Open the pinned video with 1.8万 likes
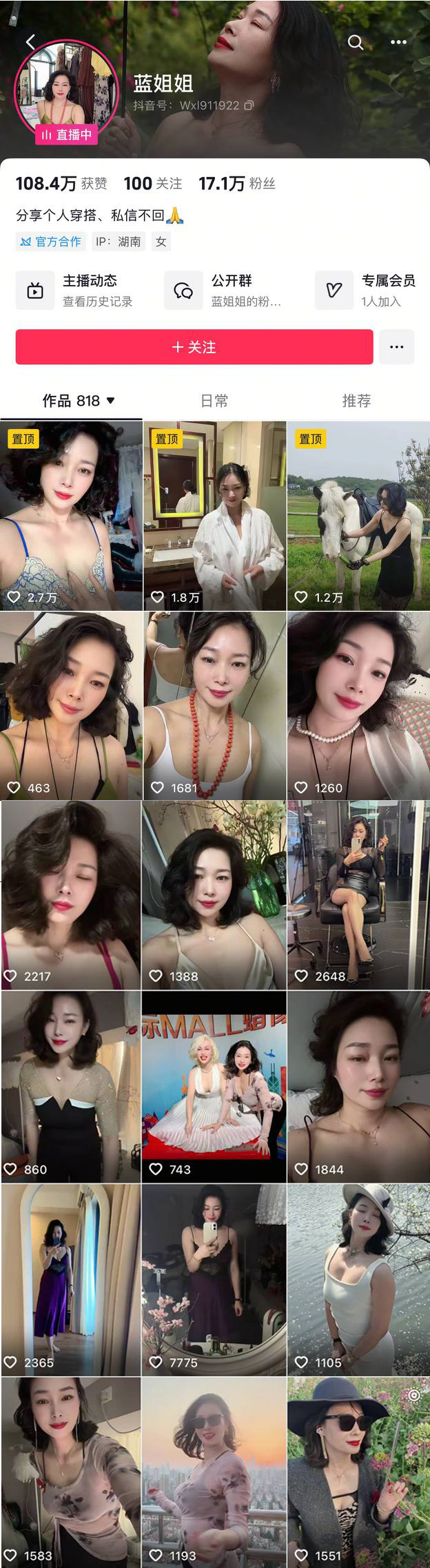Image resolution: width=430 pixels, height=1568 pixels. [x=214, y=515]
